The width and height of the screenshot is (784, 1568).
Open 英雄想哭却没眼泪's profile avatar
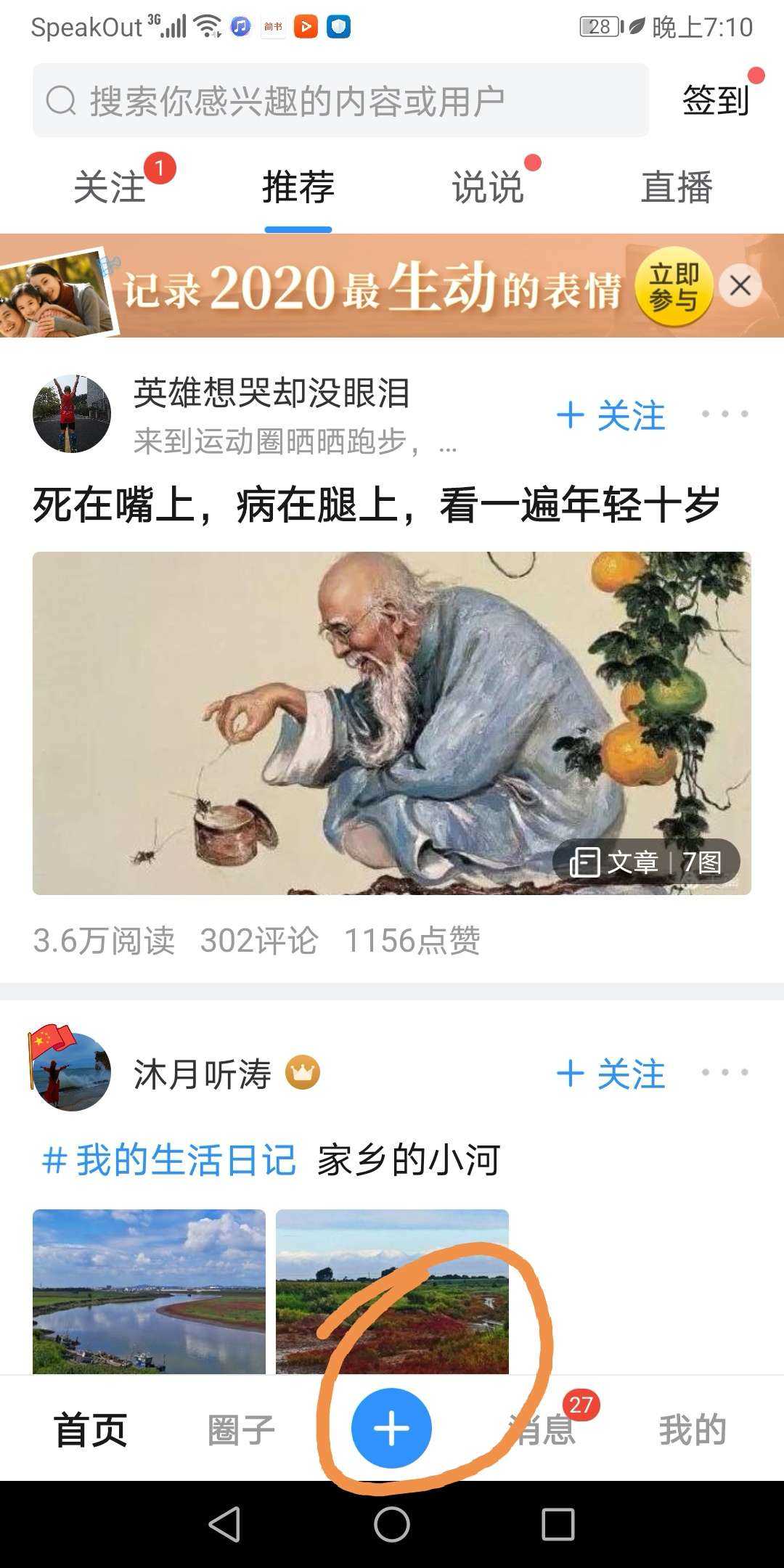coord(72,414)
